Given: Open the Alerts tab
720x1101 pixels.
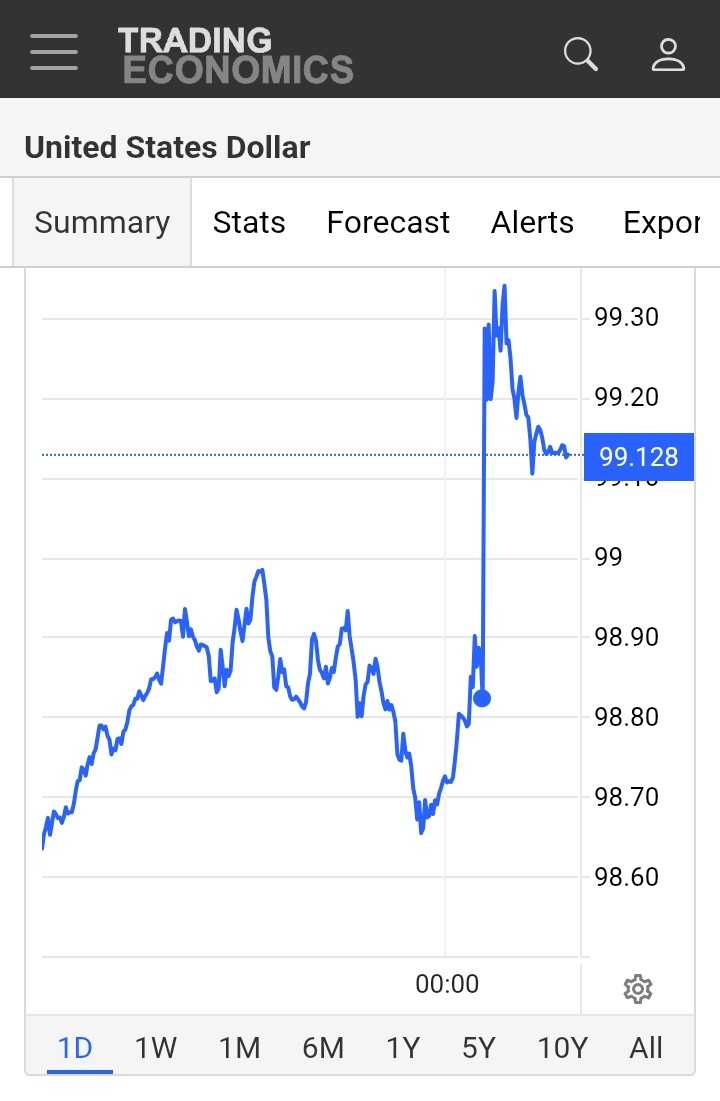Looking at the screenshot, I should click(x=532, y=222).
